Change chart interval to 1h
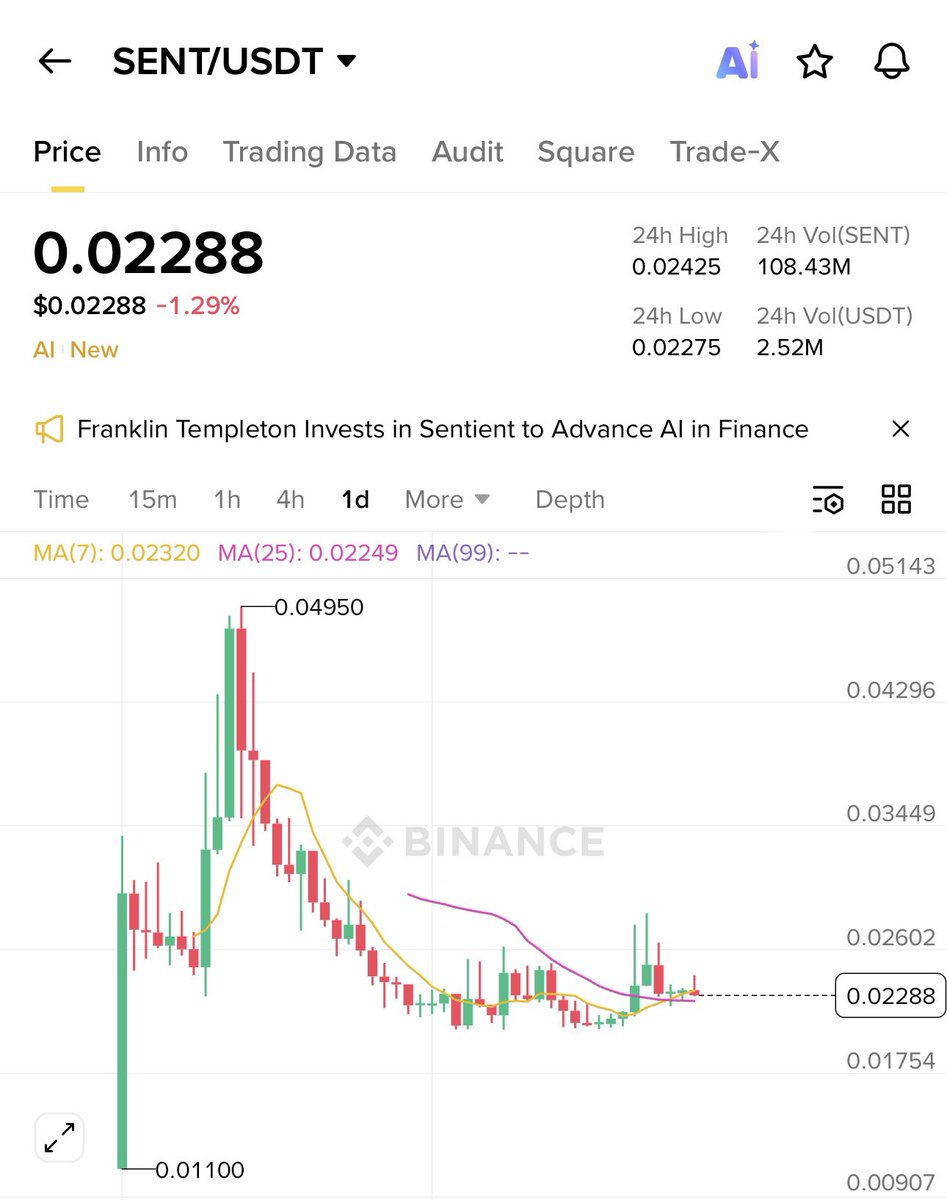The width and height of the screenshot is (947, 1200). [227, 500]
